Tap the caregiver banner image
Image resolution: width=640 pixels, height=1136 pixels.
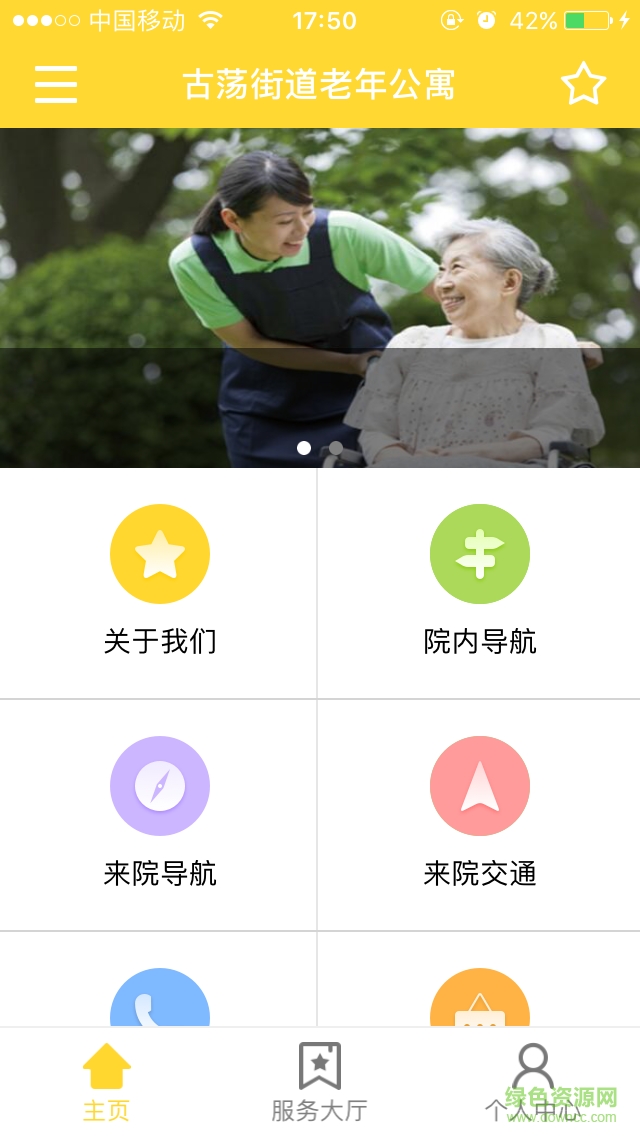tap(320, 297)
